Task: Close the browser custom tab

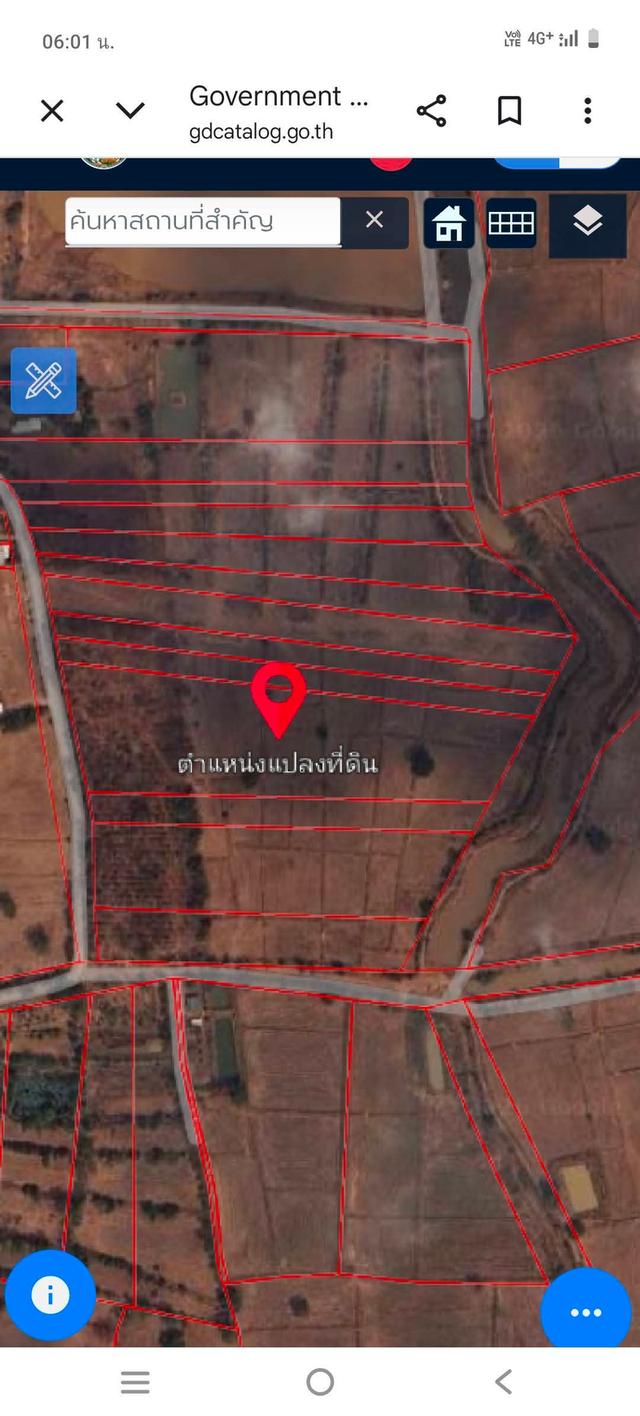Action: click(x=52, y=111)
